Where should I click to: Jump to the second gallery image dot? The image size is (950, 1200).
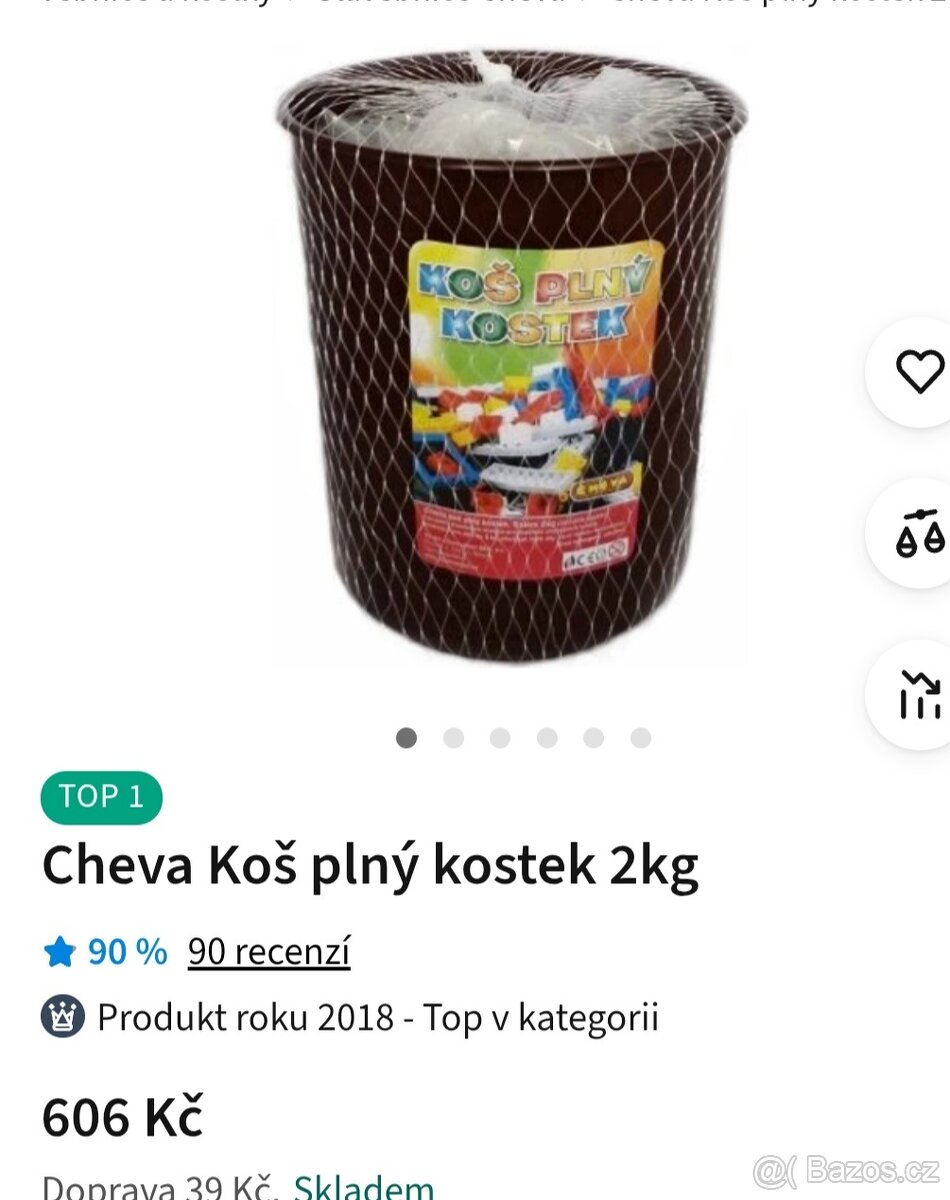tap(453, 738)
